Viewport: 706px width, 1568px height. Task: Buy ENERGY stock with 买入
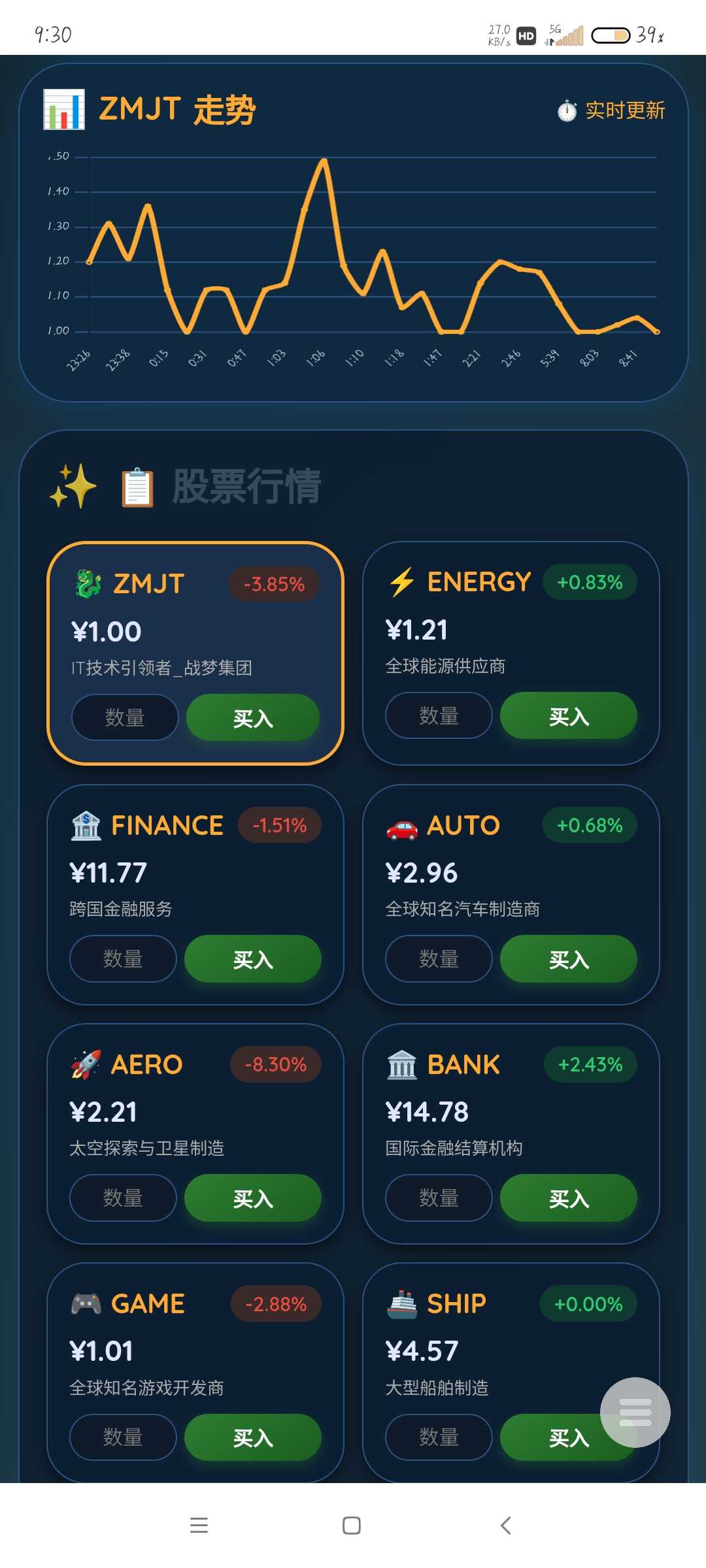click(x=568, y=716)
